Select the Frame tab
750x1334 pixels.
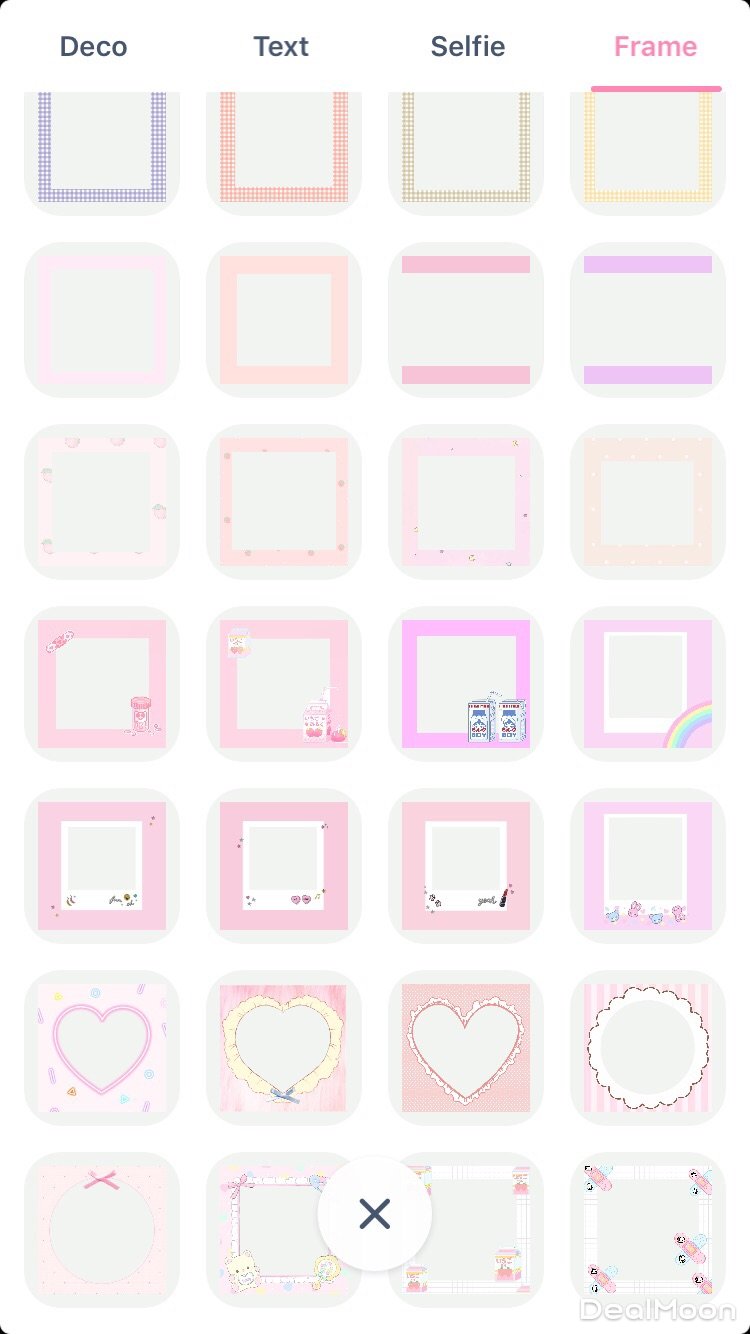[655, 47]
